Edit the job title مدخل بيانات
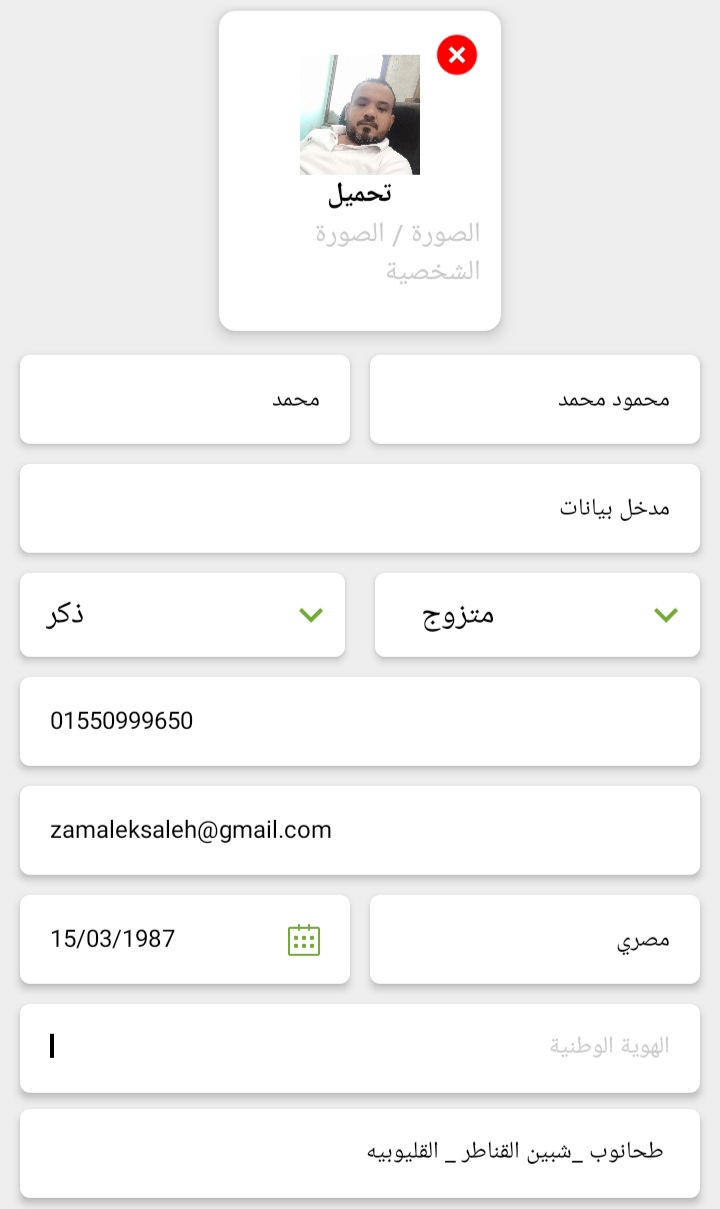 point(360,508)
